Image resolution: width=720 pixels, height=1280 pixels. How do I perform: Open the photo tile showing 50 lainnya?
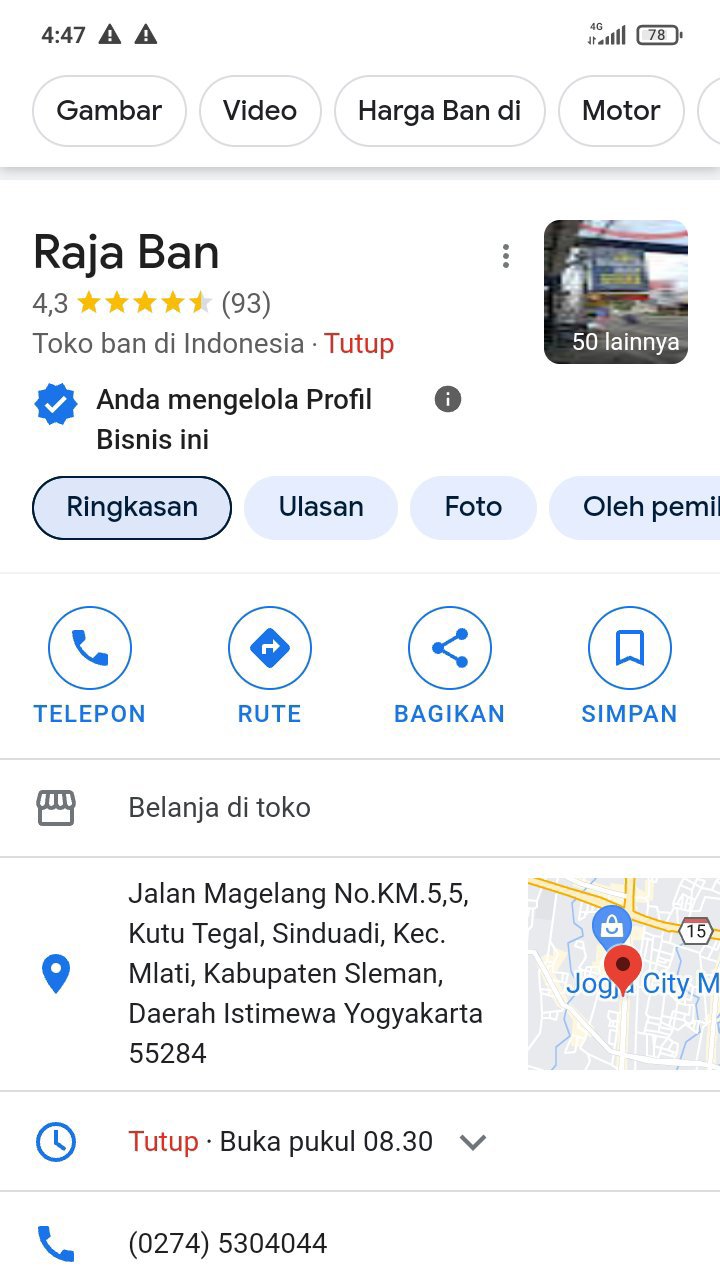coord(616,292)
